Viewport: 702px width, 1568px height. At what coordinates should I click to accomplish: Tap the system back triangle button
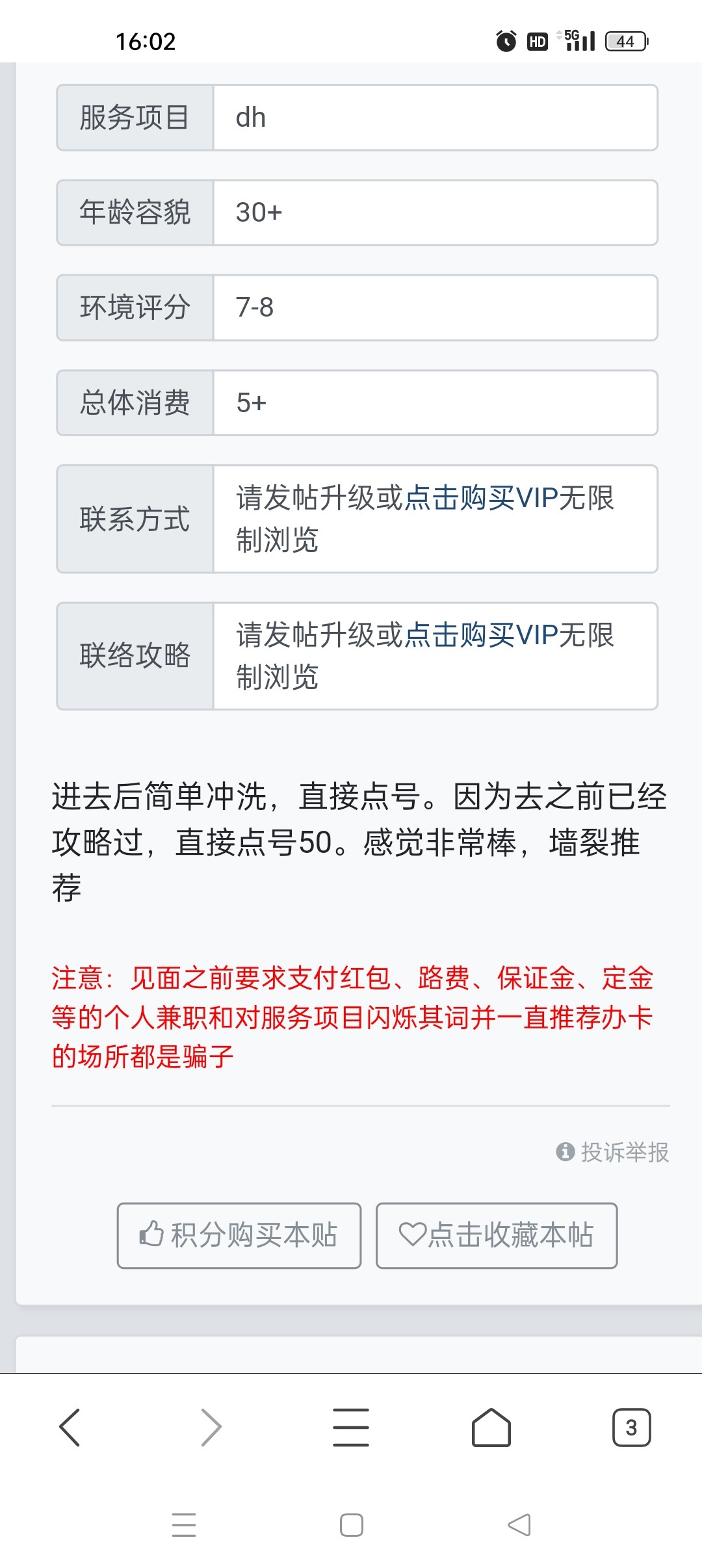tap(519, 1524)
